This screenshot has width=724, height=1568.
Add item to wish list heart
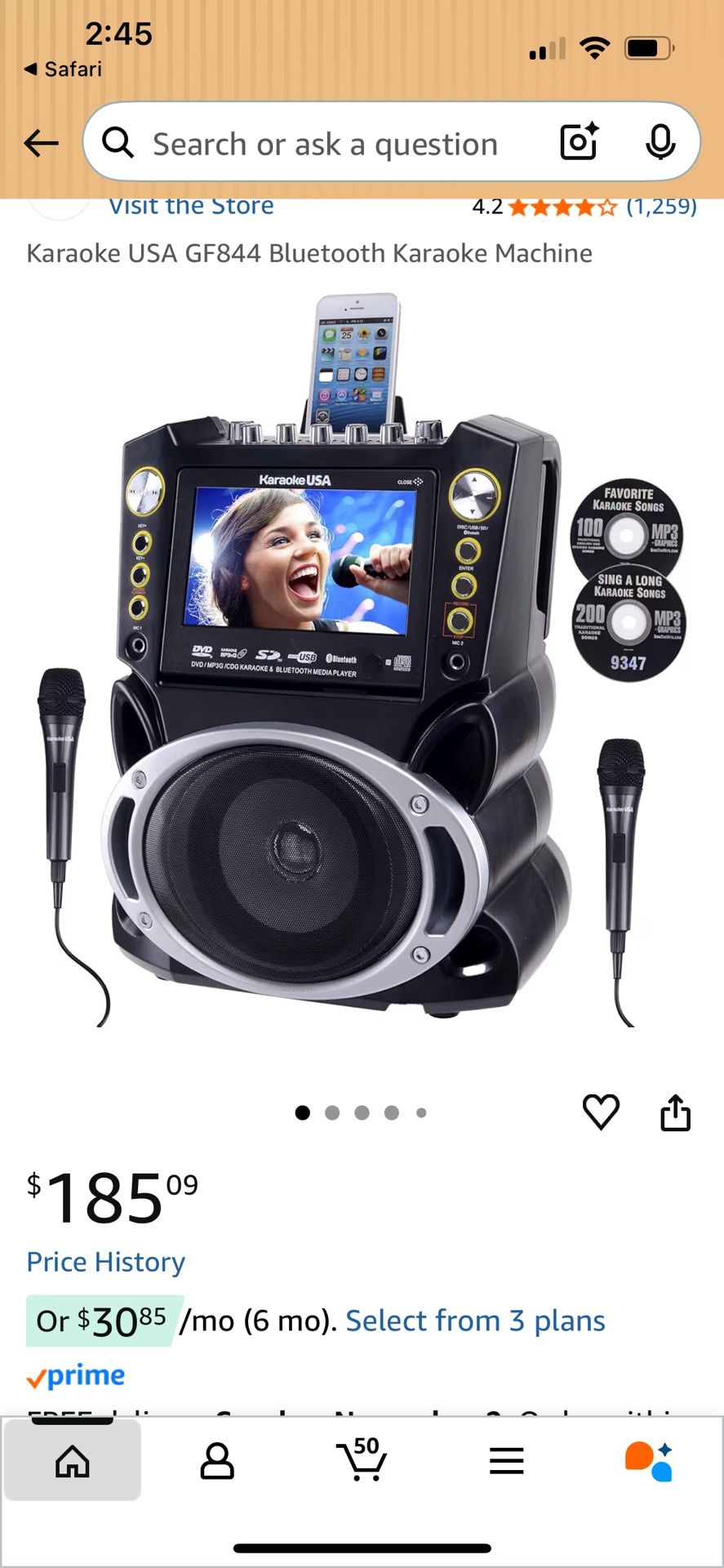click(x=601, y=1111)
